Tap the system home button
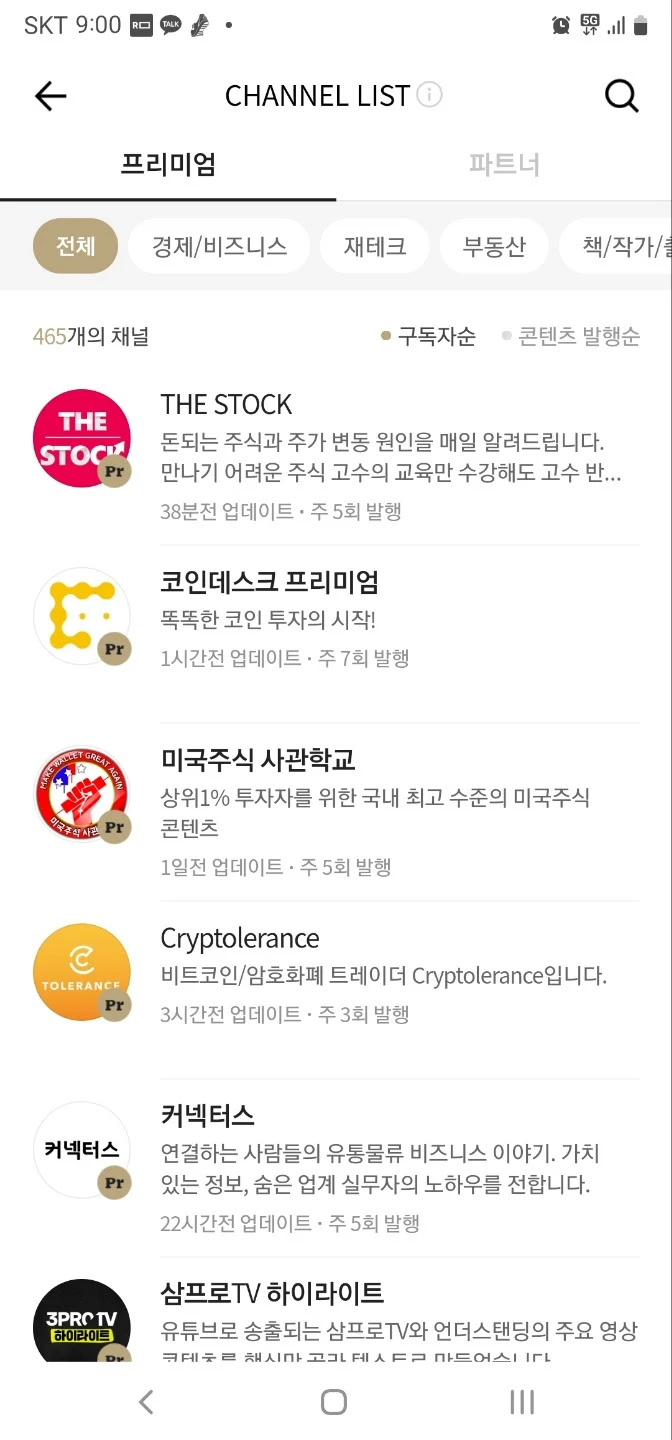 pyautogui.click(x=334, y=1402)
